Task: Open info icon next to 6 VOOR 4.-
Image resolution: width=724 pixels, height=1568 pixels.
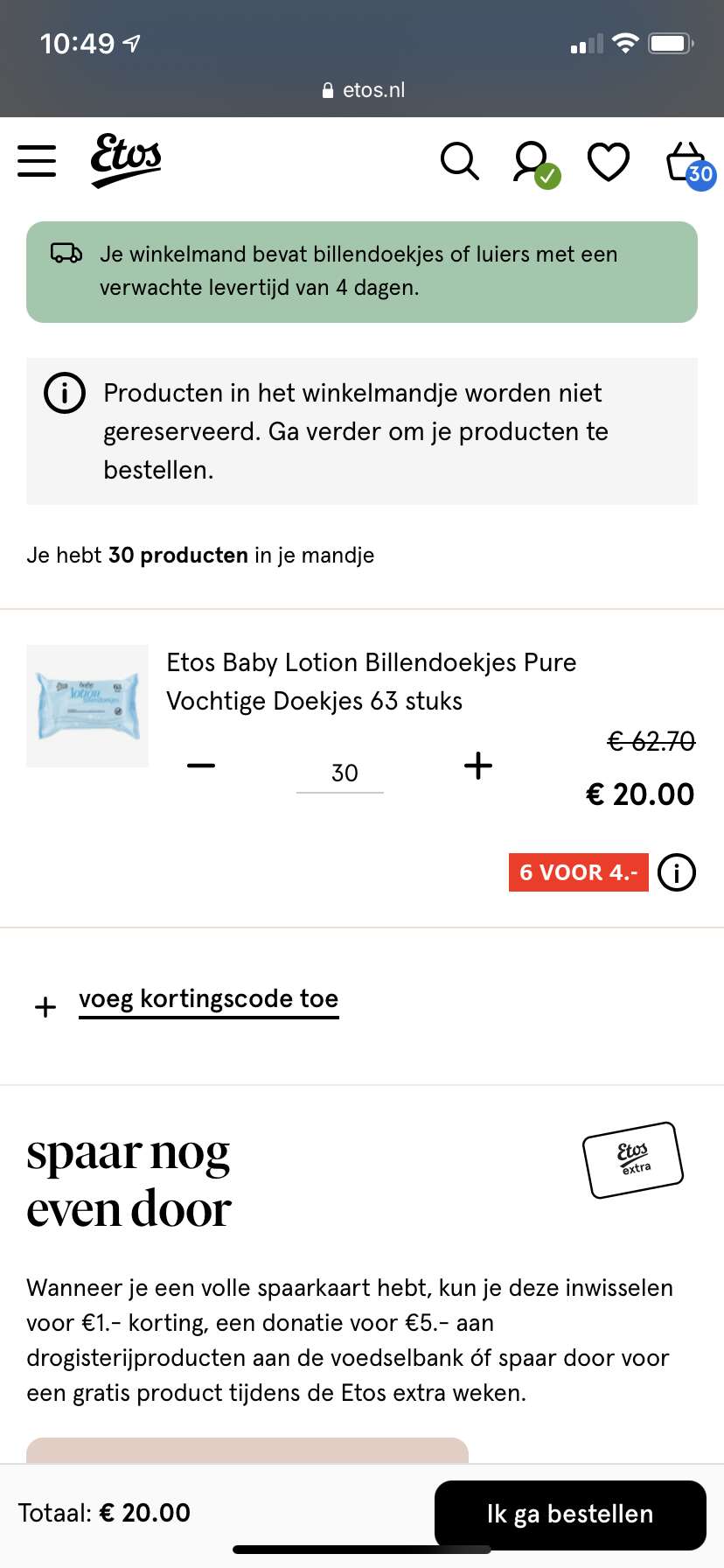Action: 677,872
